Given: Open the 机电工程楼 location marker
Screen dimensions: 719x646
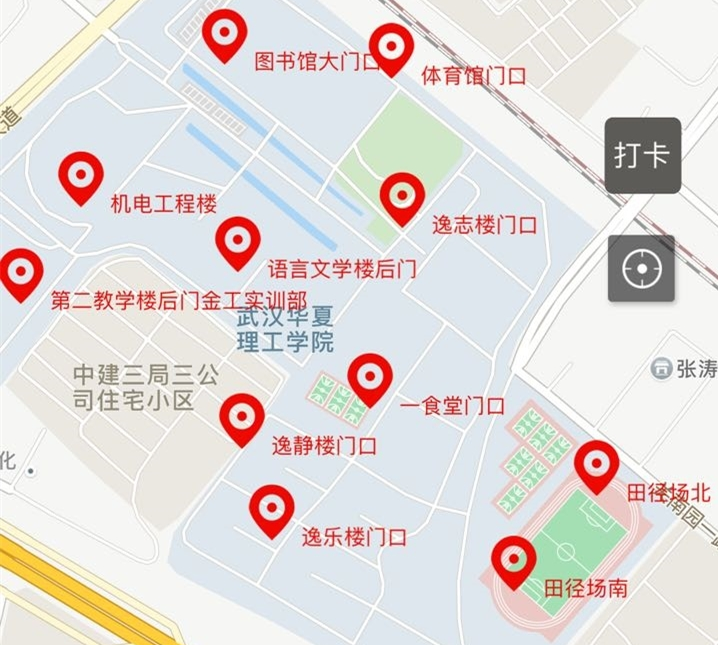Looking at the screenshot, I should tap(81, 177).
